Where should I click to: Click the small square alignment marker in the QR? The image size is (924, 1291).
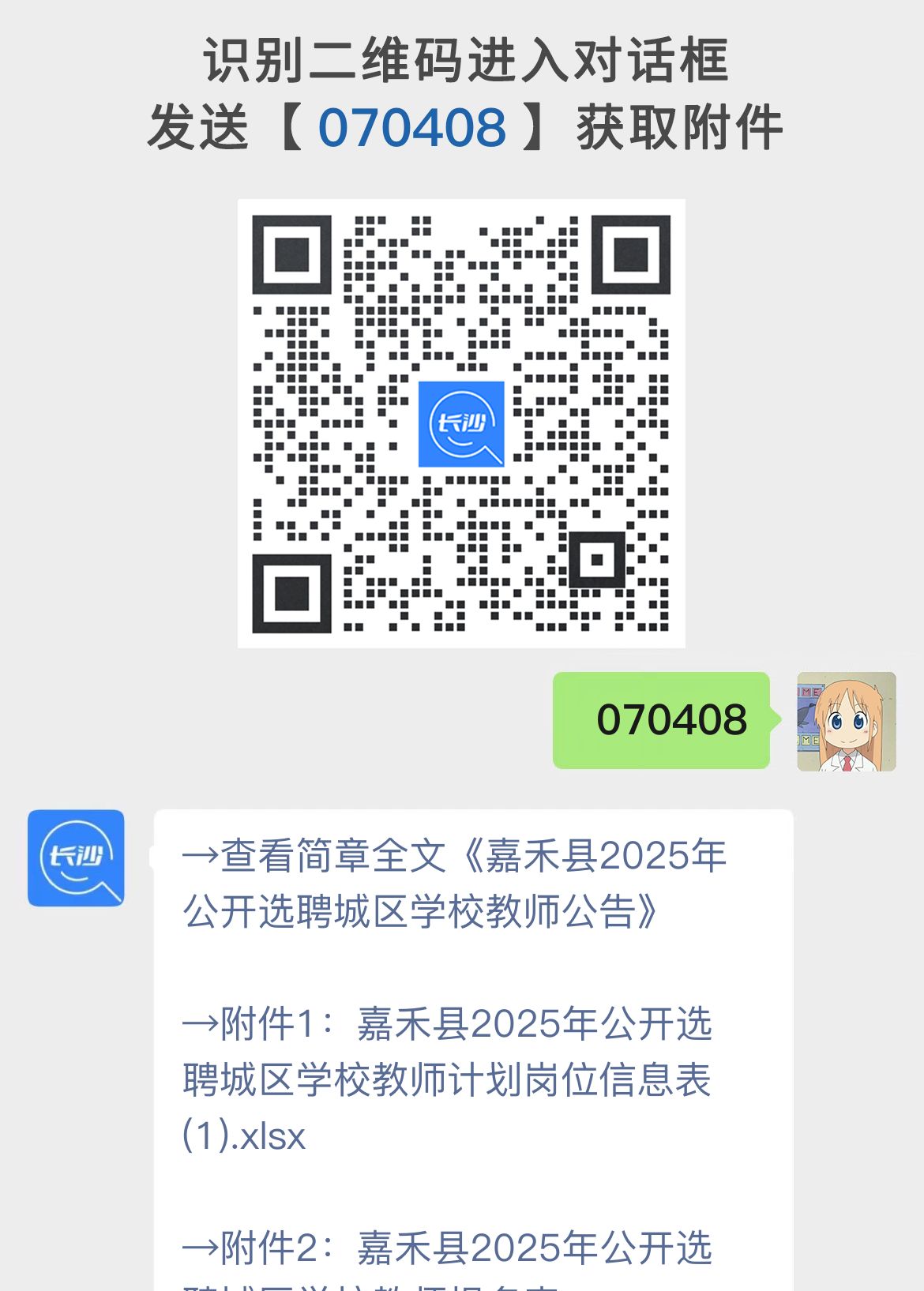[x=598, y=561]
